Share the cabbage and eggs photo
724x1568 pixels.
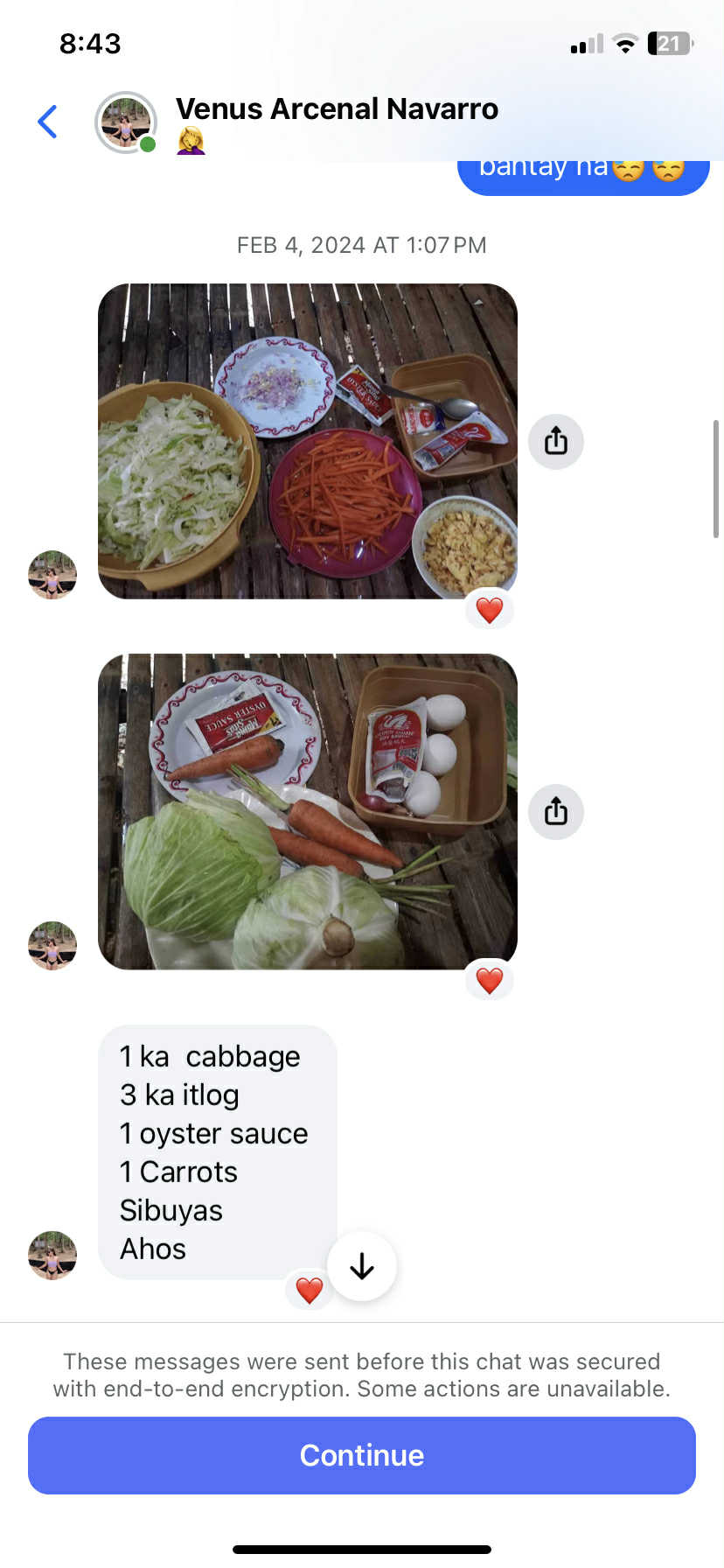coord(555,811)
